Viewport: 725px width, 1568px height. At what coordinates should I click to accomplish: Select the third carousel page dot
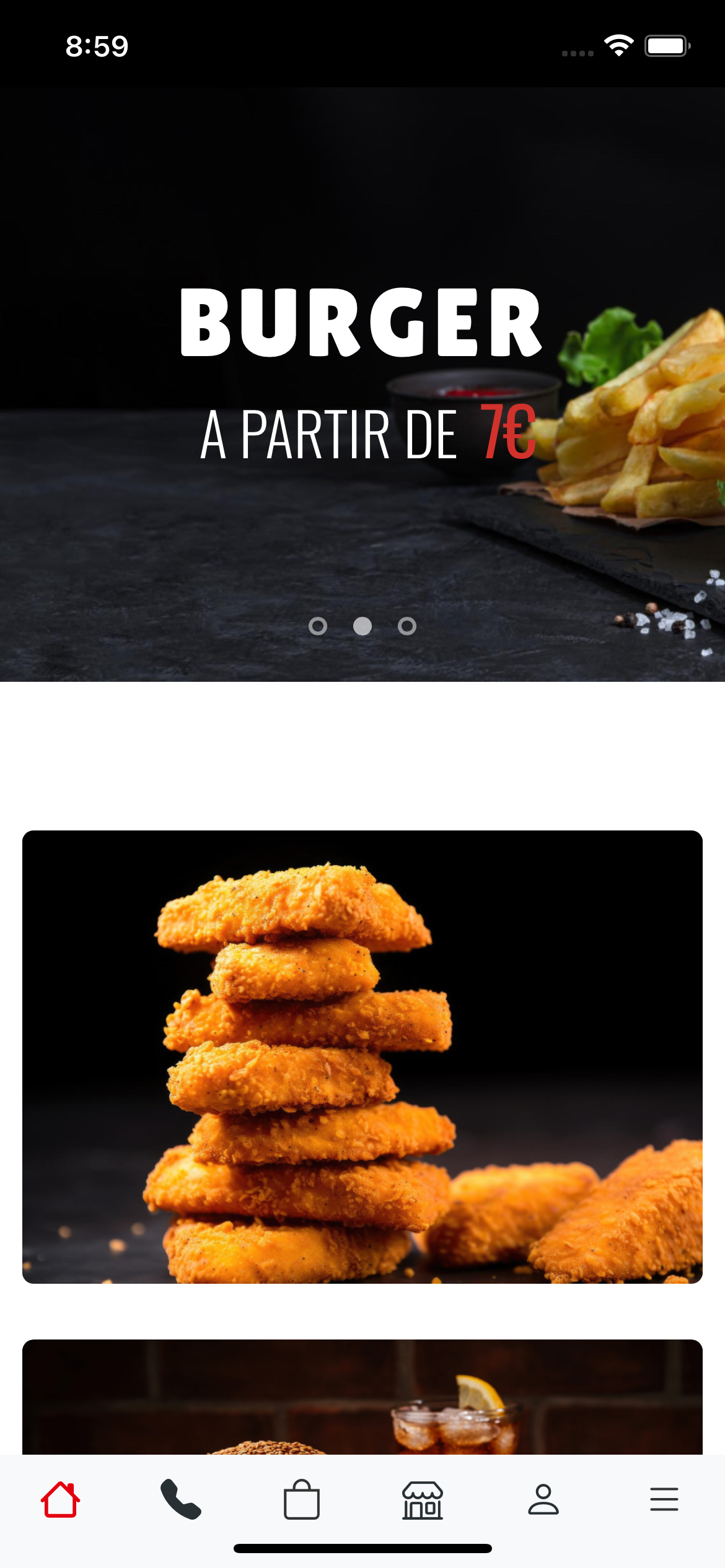point(407,626)
